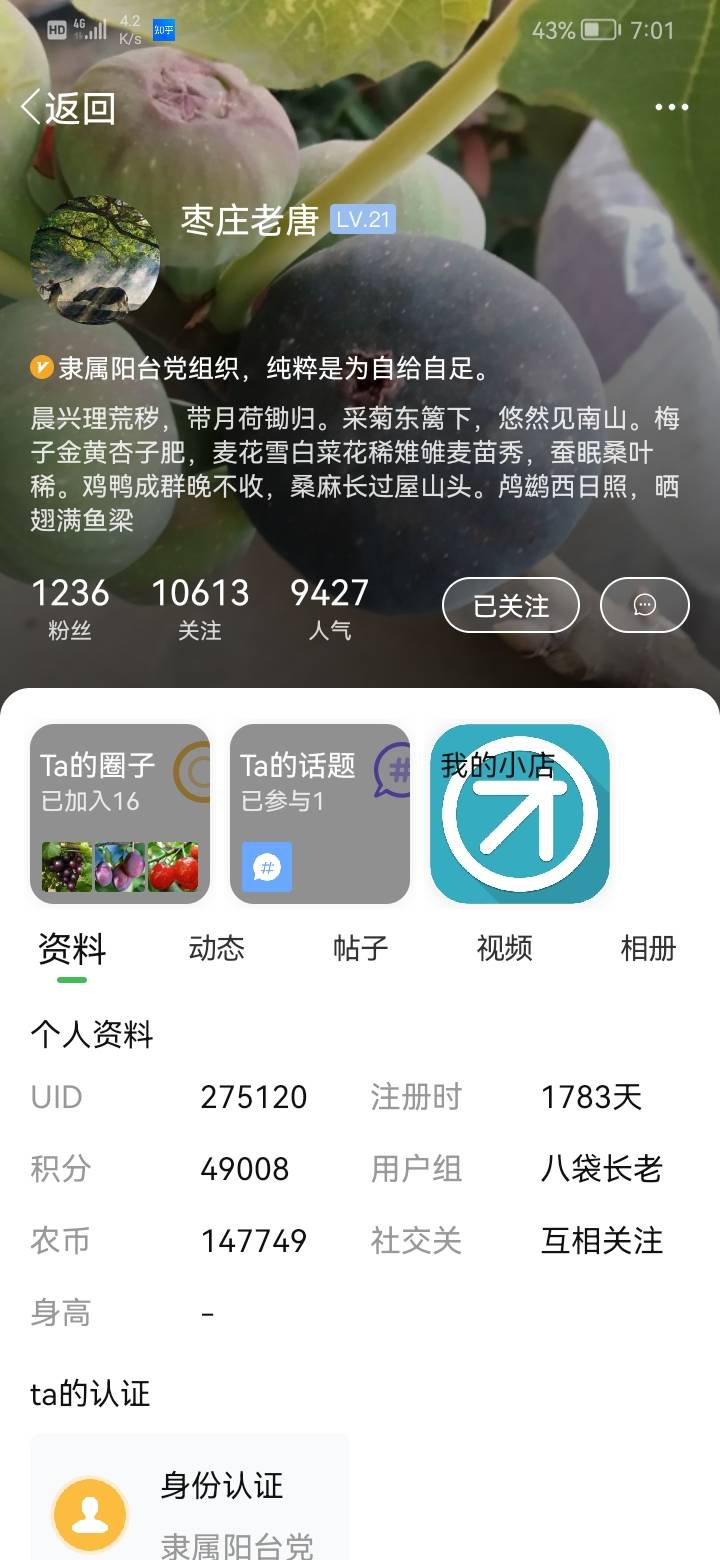The height and width of the screenshot is (1560, 720).
Task: Send a private message via chat bubble
Action: [x=644, y=605]
